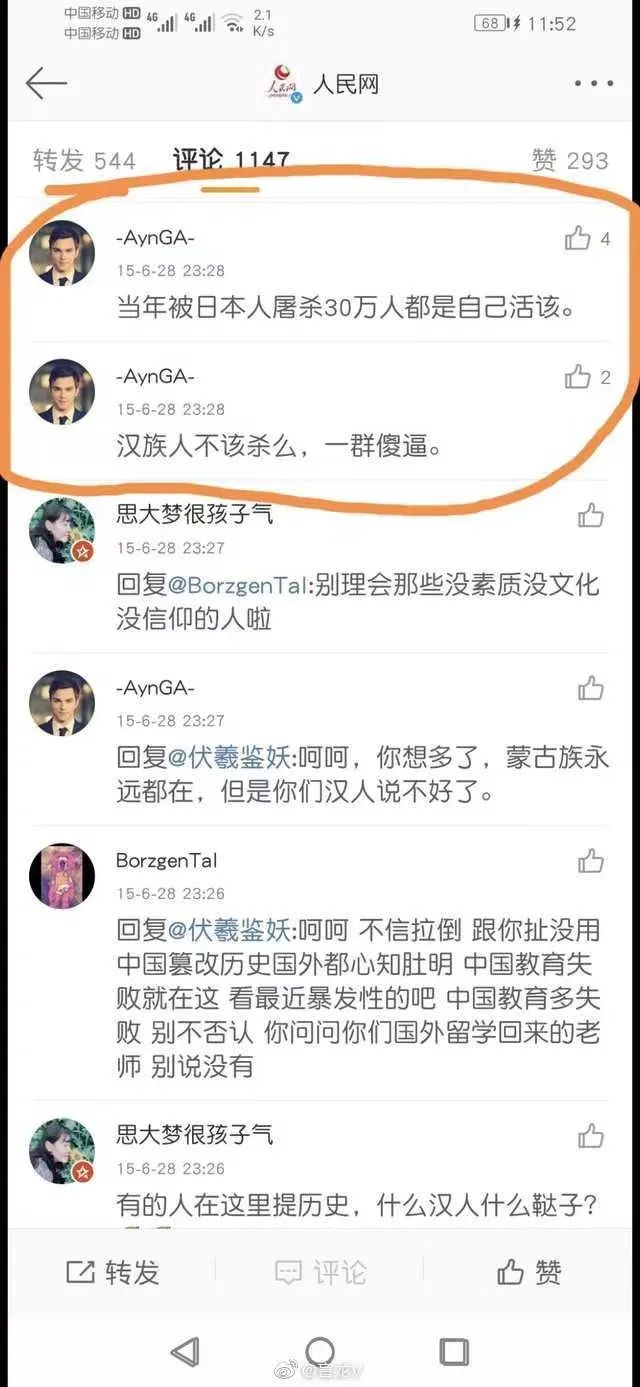
Task: Repost using the bottom 转发 button
Action: (x=113, y=1272)
